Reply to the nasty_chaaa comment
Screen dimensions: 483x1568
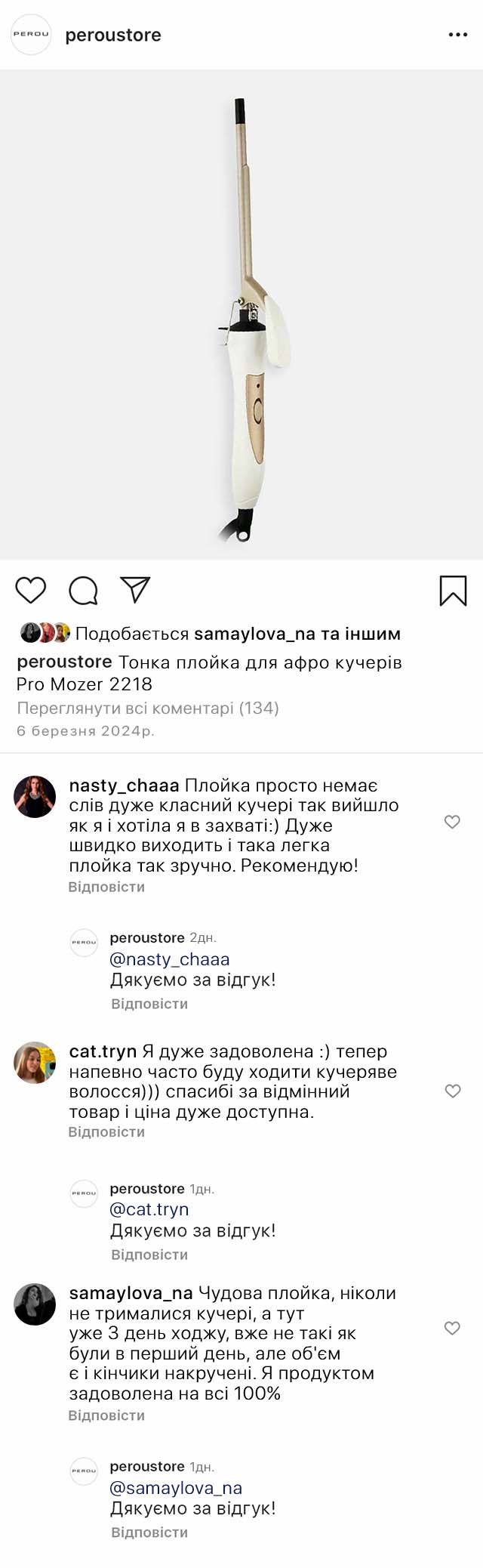click(x=106, y=887)
